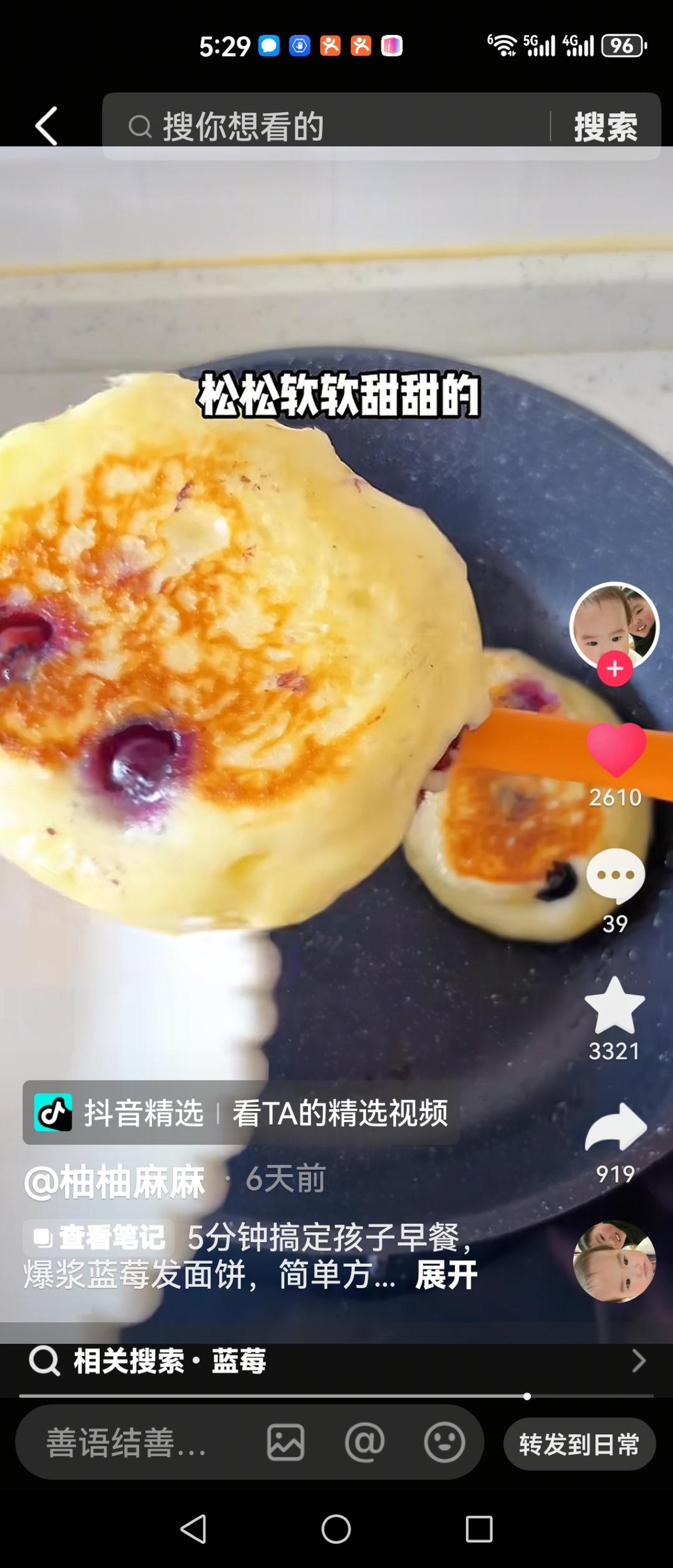This screenshot has width=673, height=1568.
Task: Mention someone with the @ icon
Action: coord(365,1443)
